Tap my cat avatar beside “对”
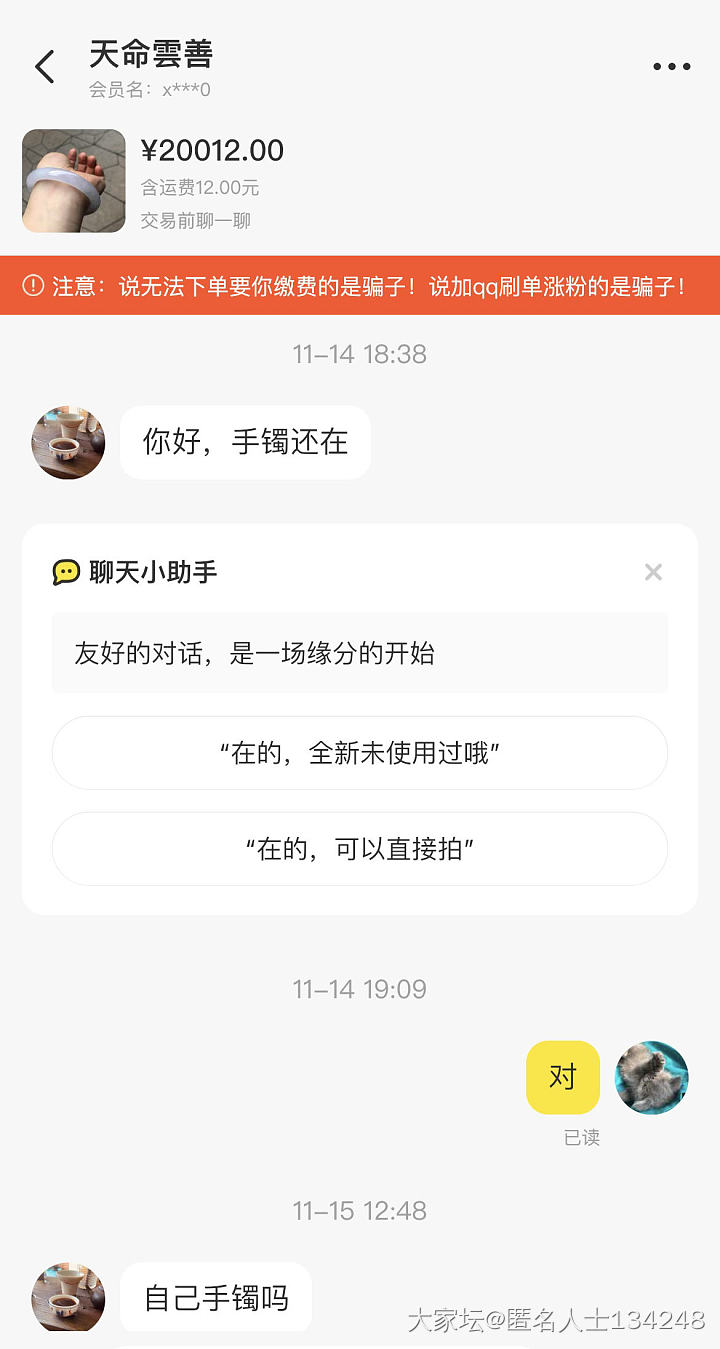 (x=651, y=1077)
